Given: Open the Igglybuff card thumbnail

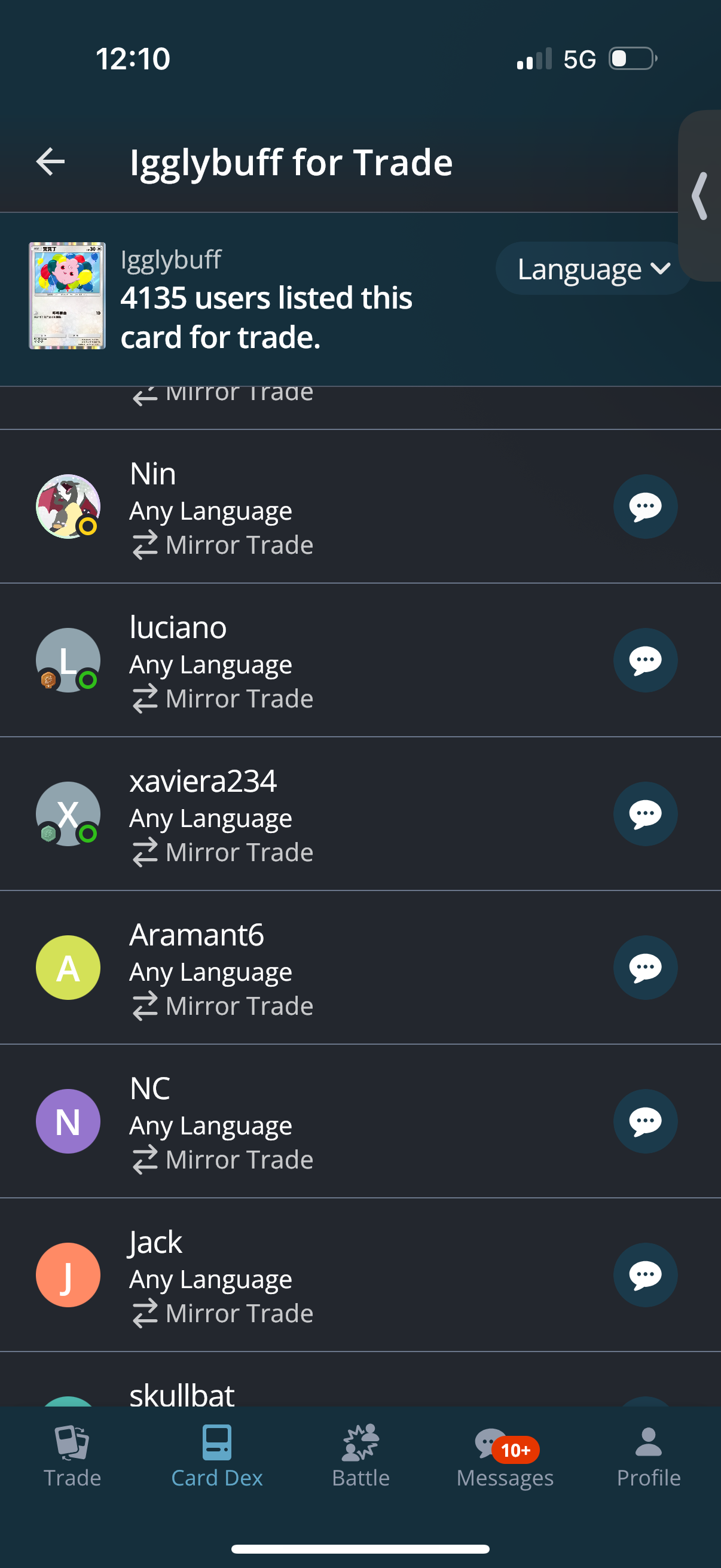Looking at the screenshot, I should tap(67, 296).
